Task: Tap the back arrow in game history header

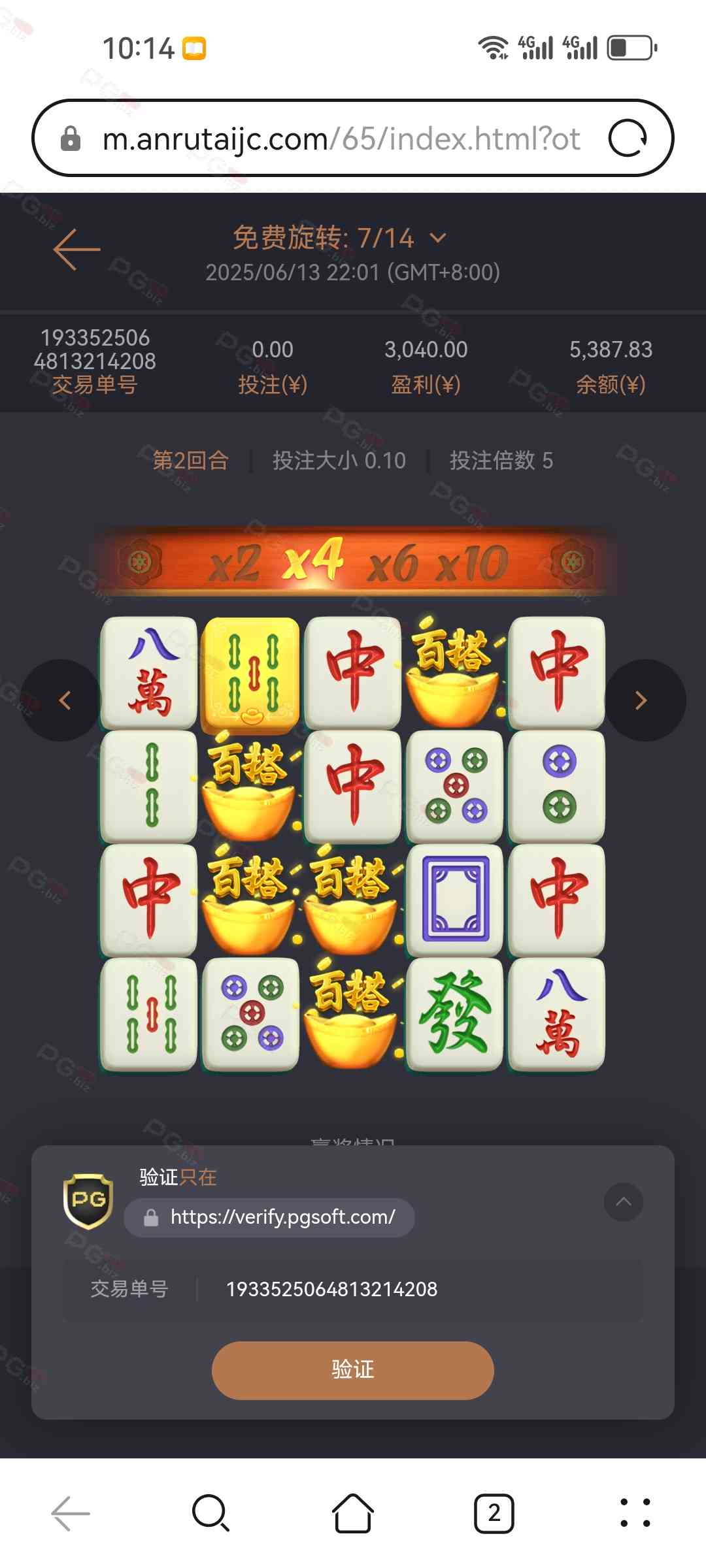Action: (76, 249)
